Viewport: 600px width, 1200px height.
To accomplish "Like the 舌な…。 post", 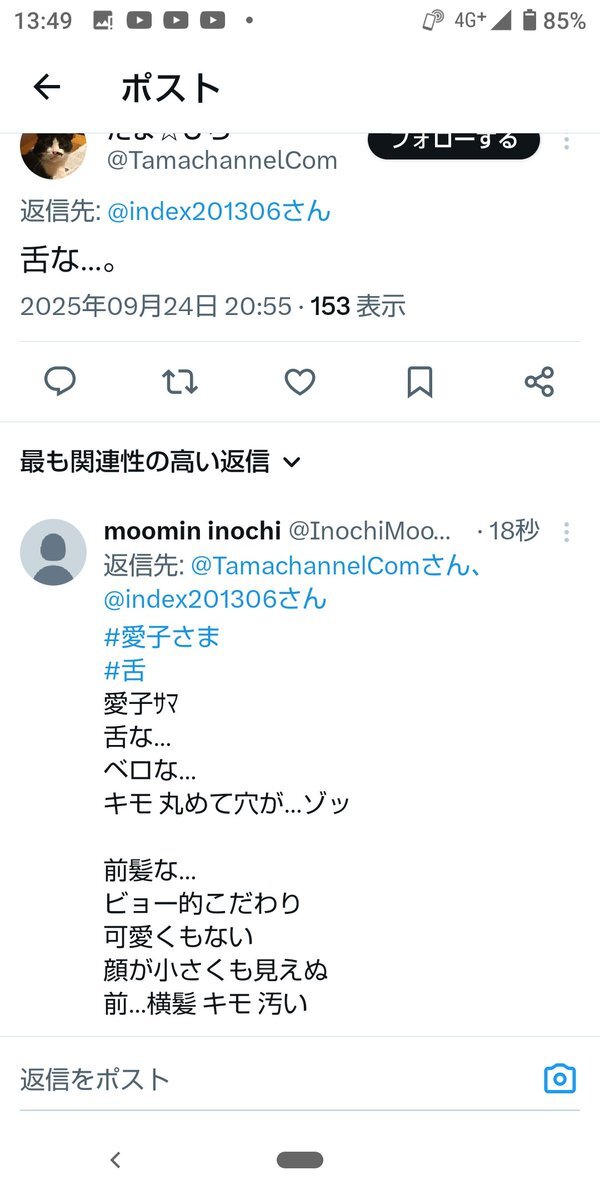I will click(x=300, y=381).
